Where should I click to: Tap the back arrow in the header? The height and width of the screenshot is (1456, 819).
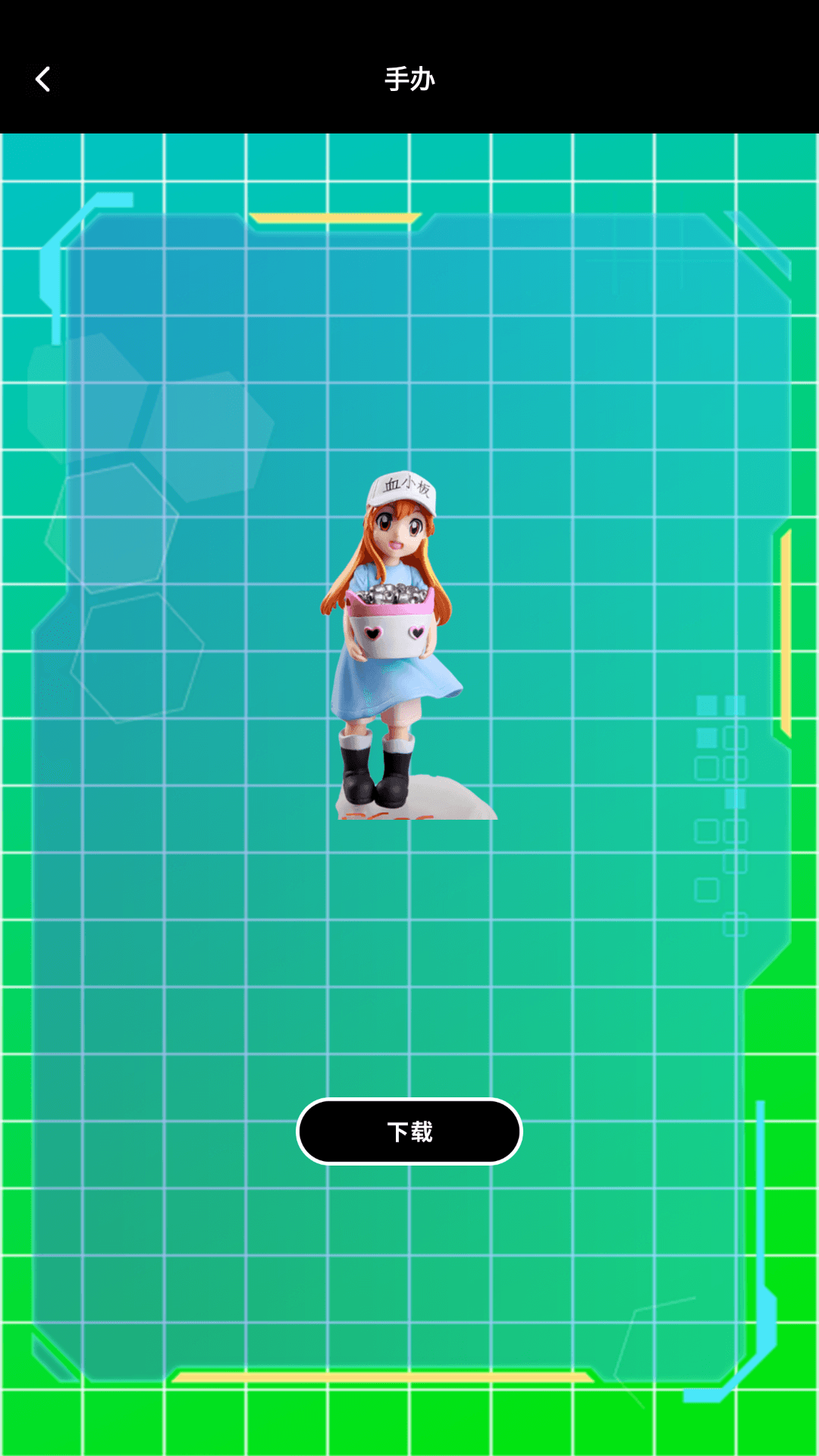(x=43, y=79)
